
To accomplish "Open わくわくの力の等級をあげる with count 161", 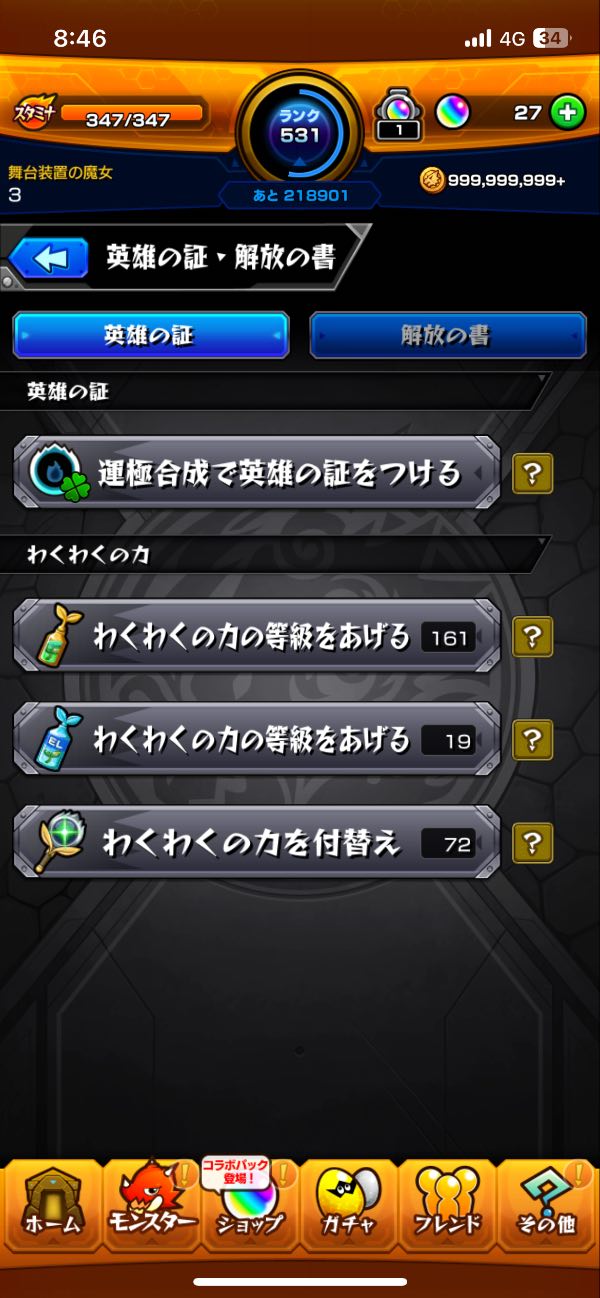I will click(256, 636).
